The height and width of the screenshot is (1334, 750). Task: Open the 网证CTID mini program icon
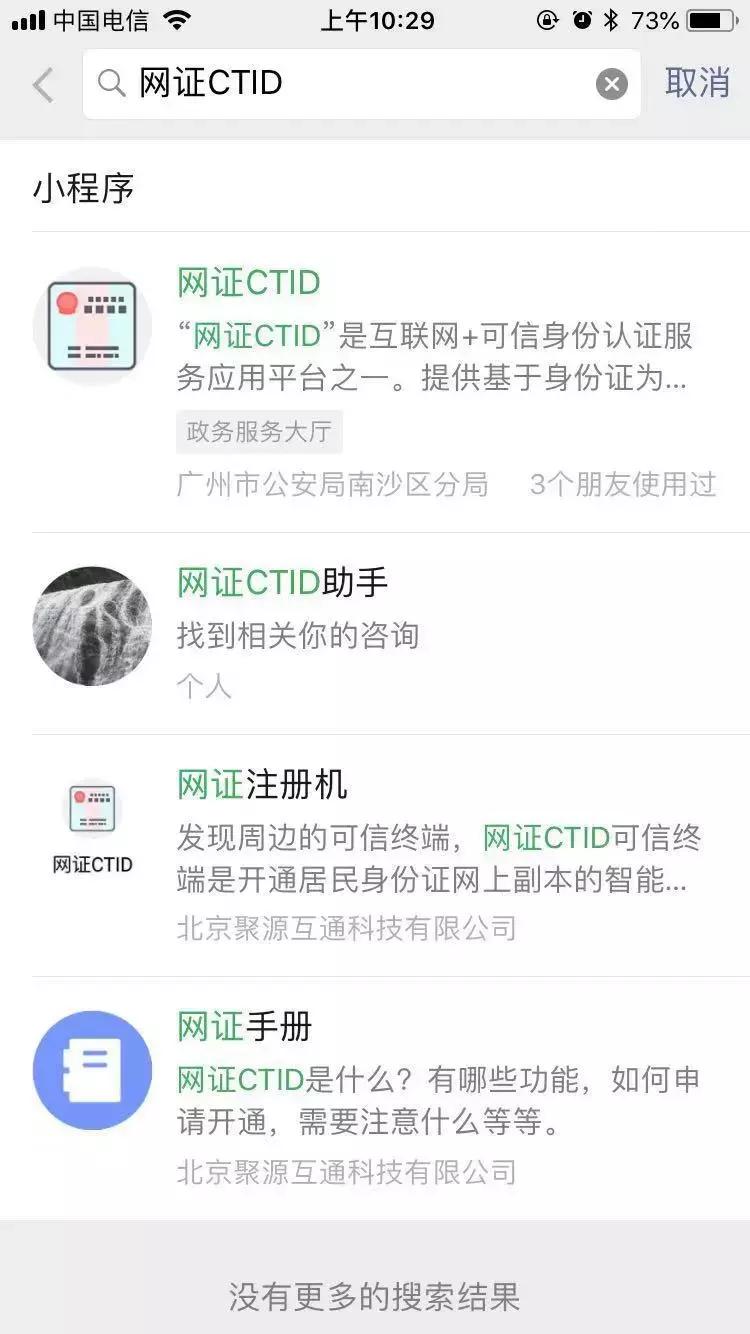point(92,327)
